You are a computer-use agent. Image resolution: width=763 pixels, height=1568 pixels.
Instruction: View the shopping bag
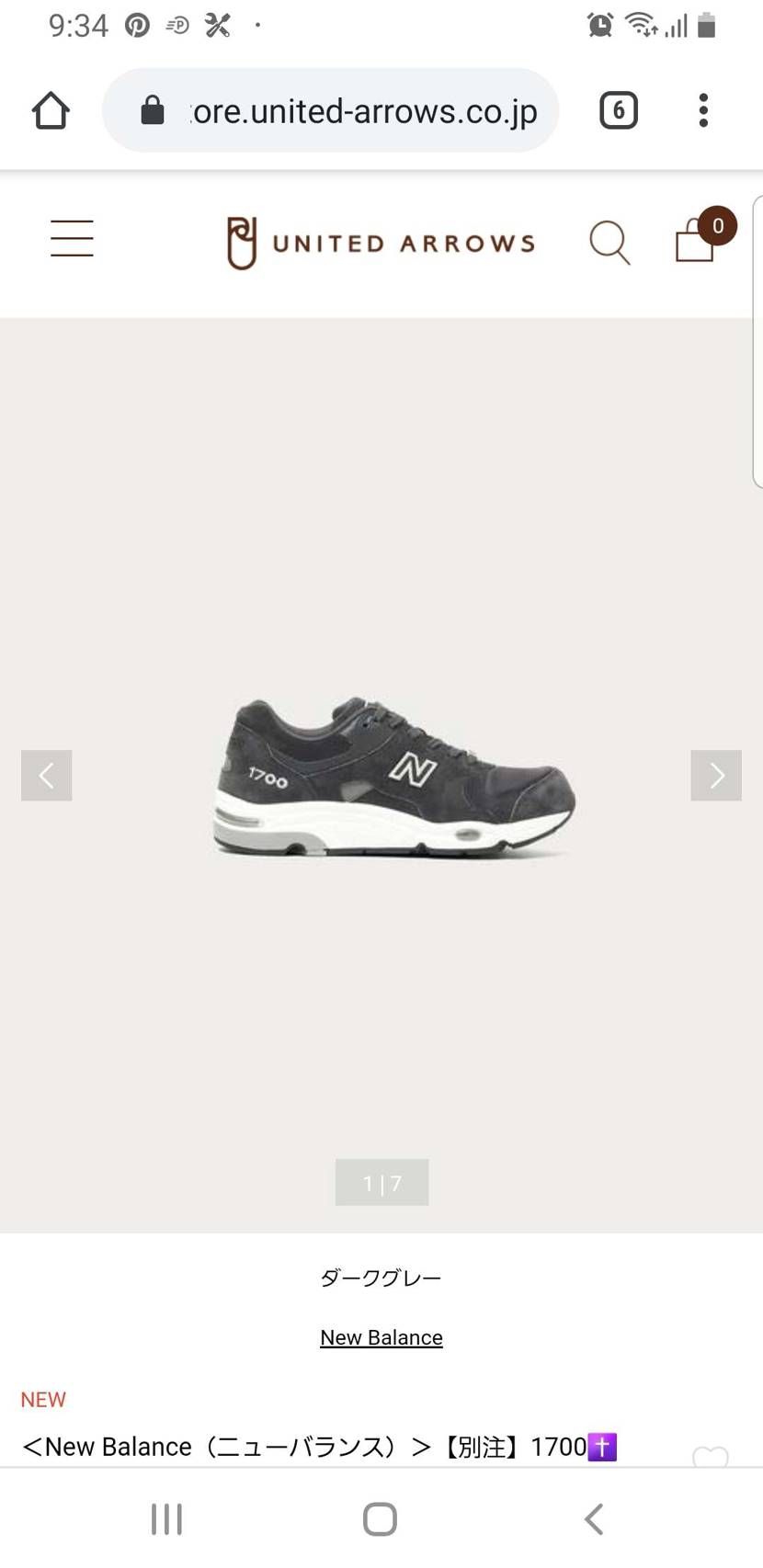(696, 241)
